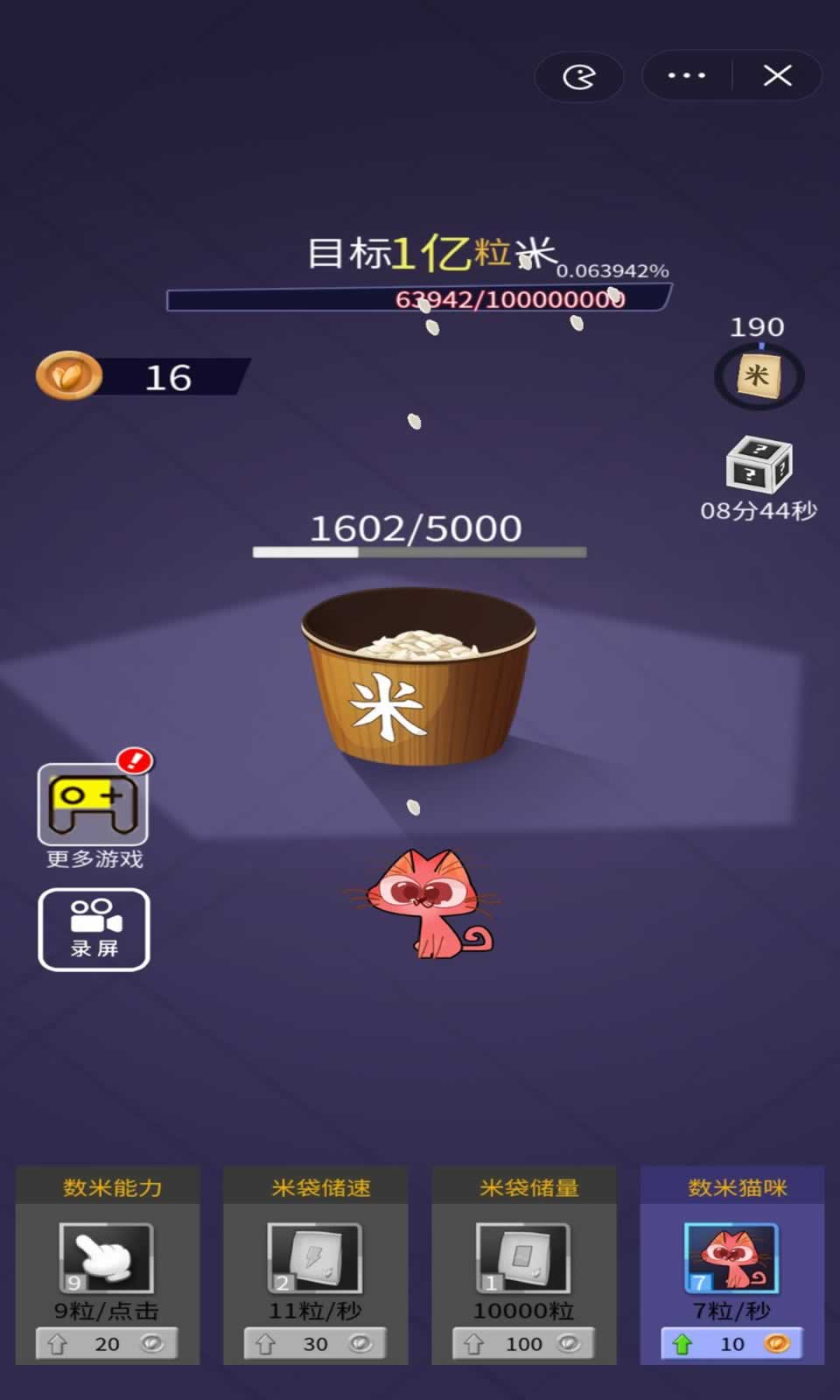Open the Pac-man game center icon
This screenshot has height=1400, width=840.
[x=579, y=77]
